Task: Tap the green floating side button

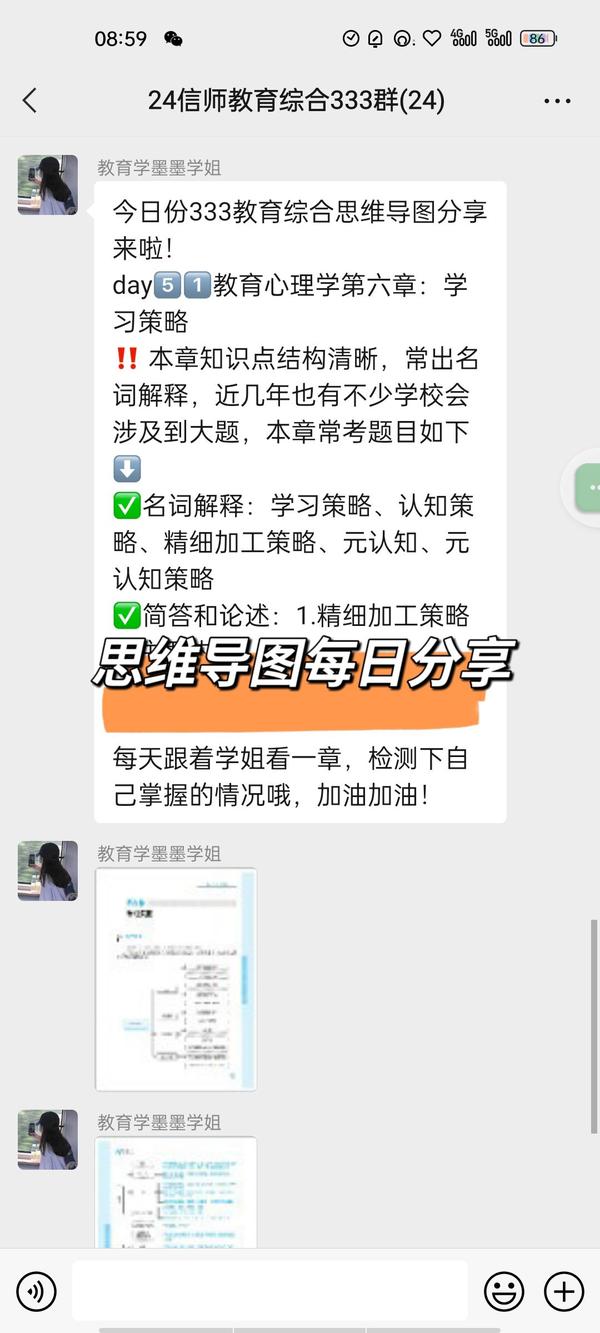Action: click(x=584, y=487)
